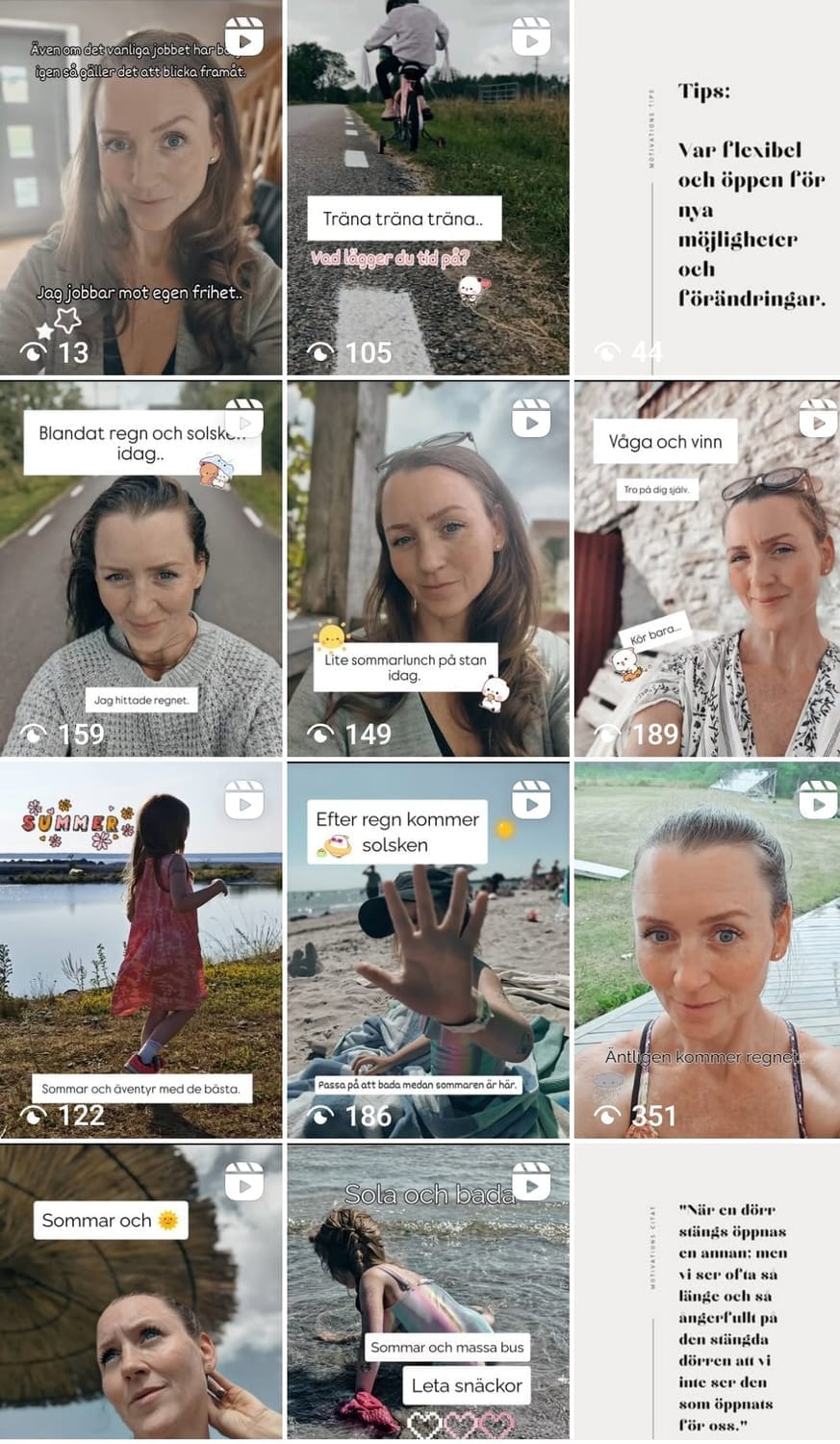Image resolution: width=840 pixels, height=1444 pixels.
Task: Open the 'Träna träna träna' reel
Action: tap(427, 188)
